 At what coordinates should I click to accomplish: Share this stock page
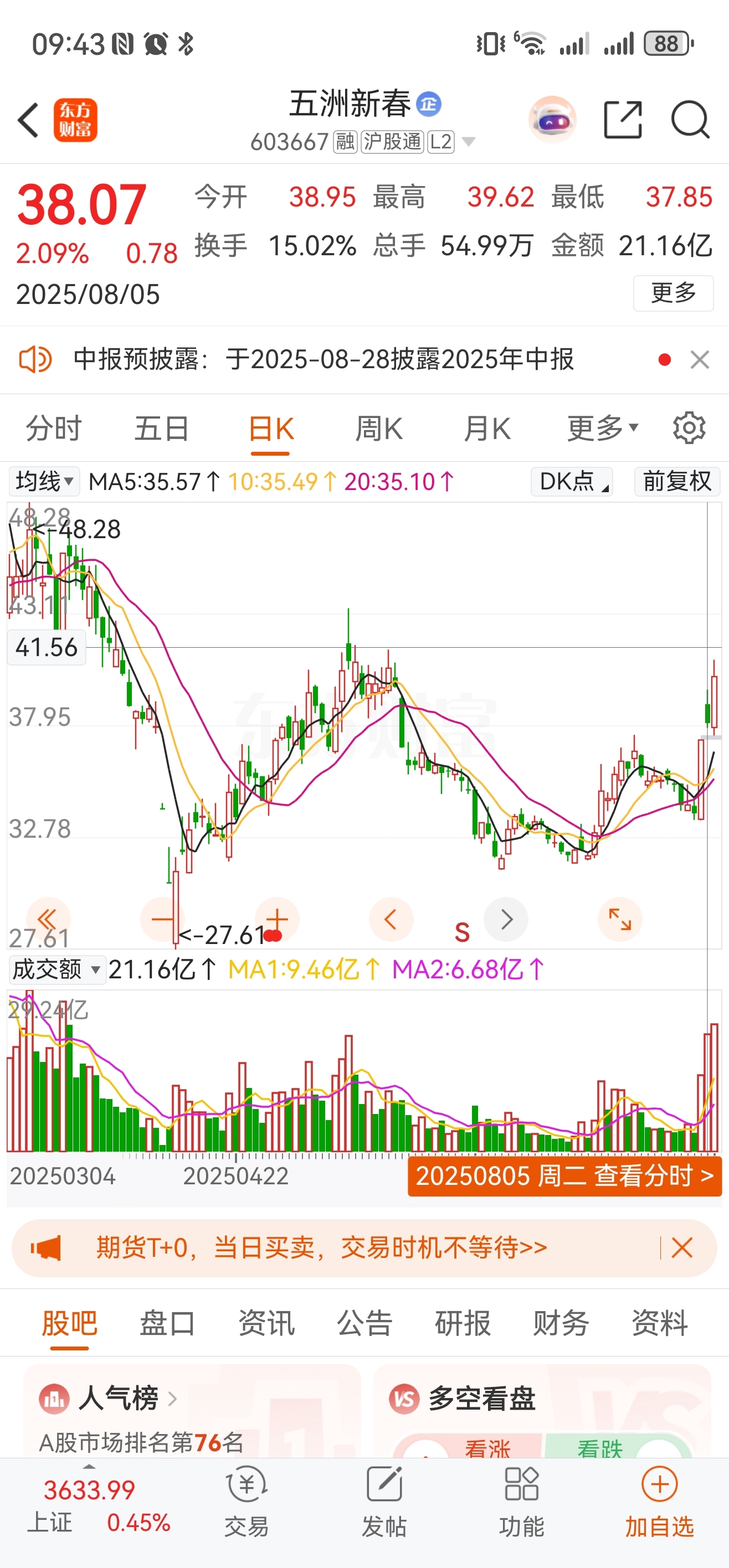point(623,120)
